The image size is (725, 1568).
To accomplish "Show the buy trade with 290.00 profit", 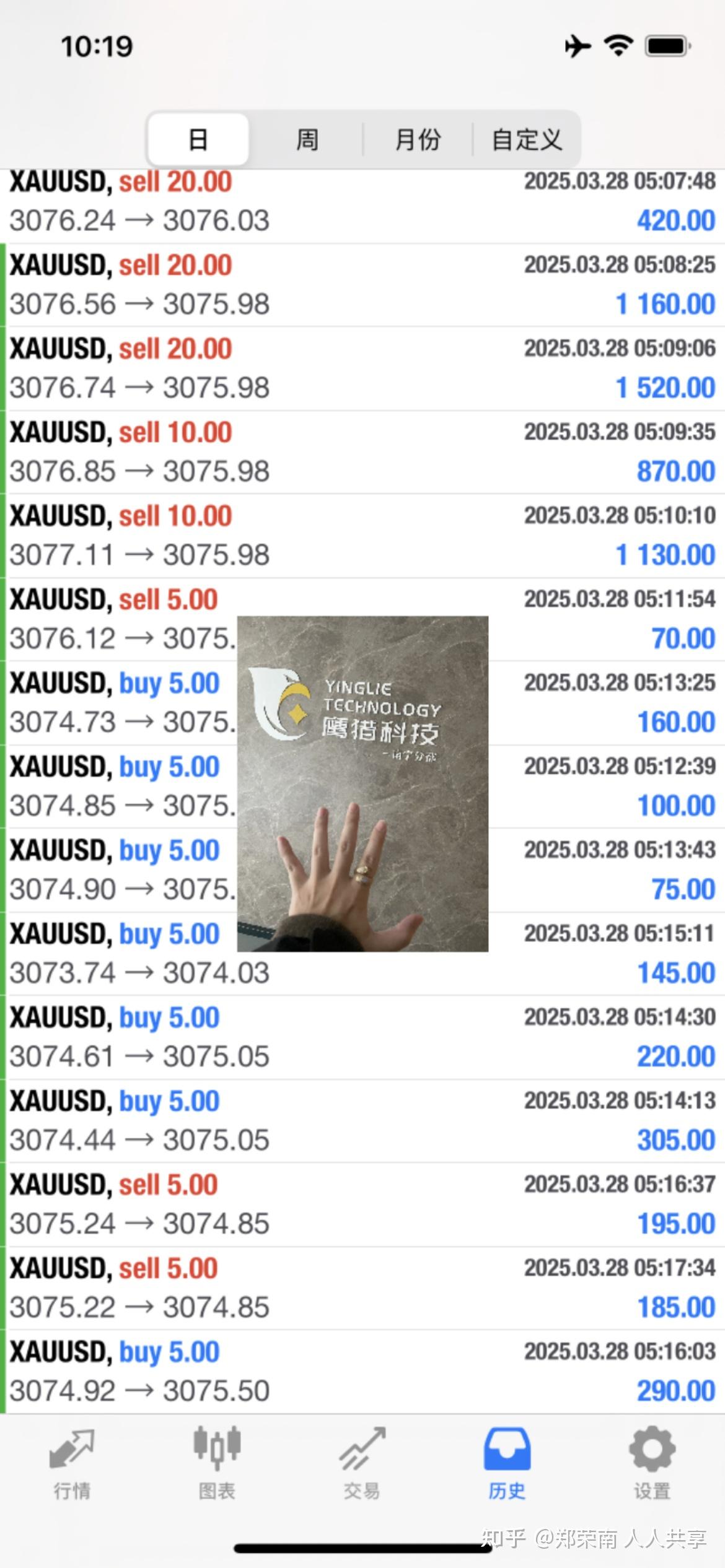I will point(362,1372).
